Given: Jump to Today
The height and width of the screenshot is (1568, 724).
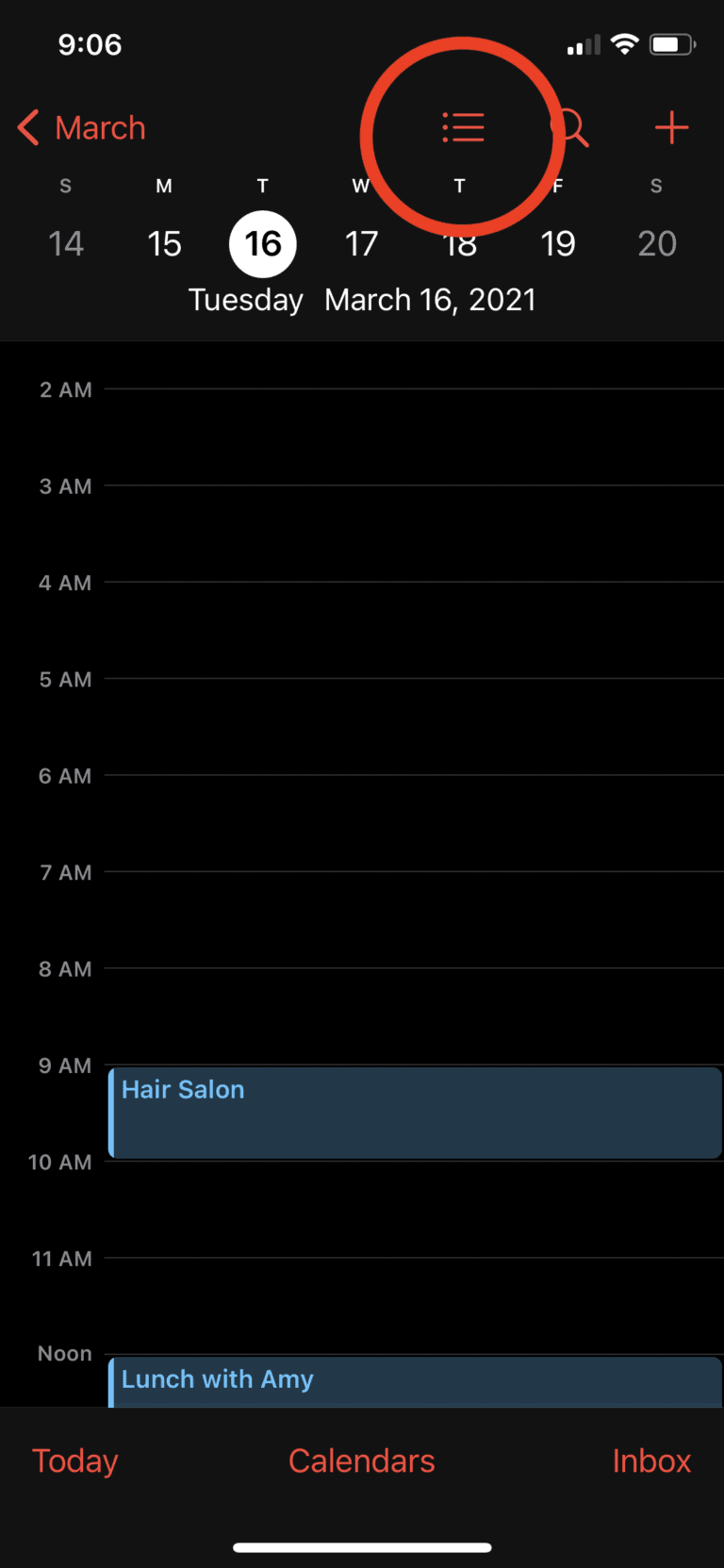Looking at the screenshot, I should [x=75, y=1461].
